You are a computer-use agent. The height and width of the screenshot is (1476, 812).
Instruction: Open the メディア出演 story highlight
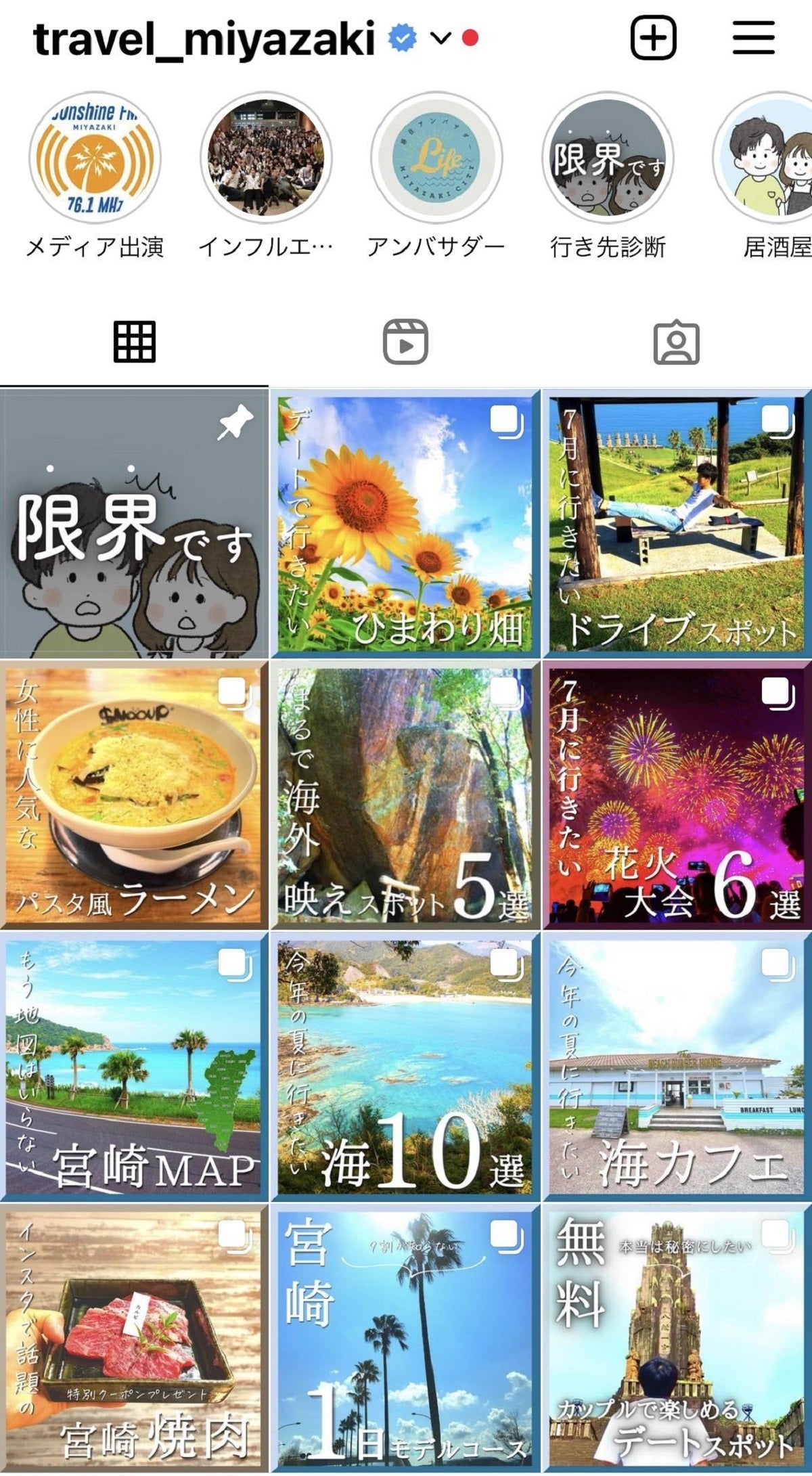pos(95,158)
